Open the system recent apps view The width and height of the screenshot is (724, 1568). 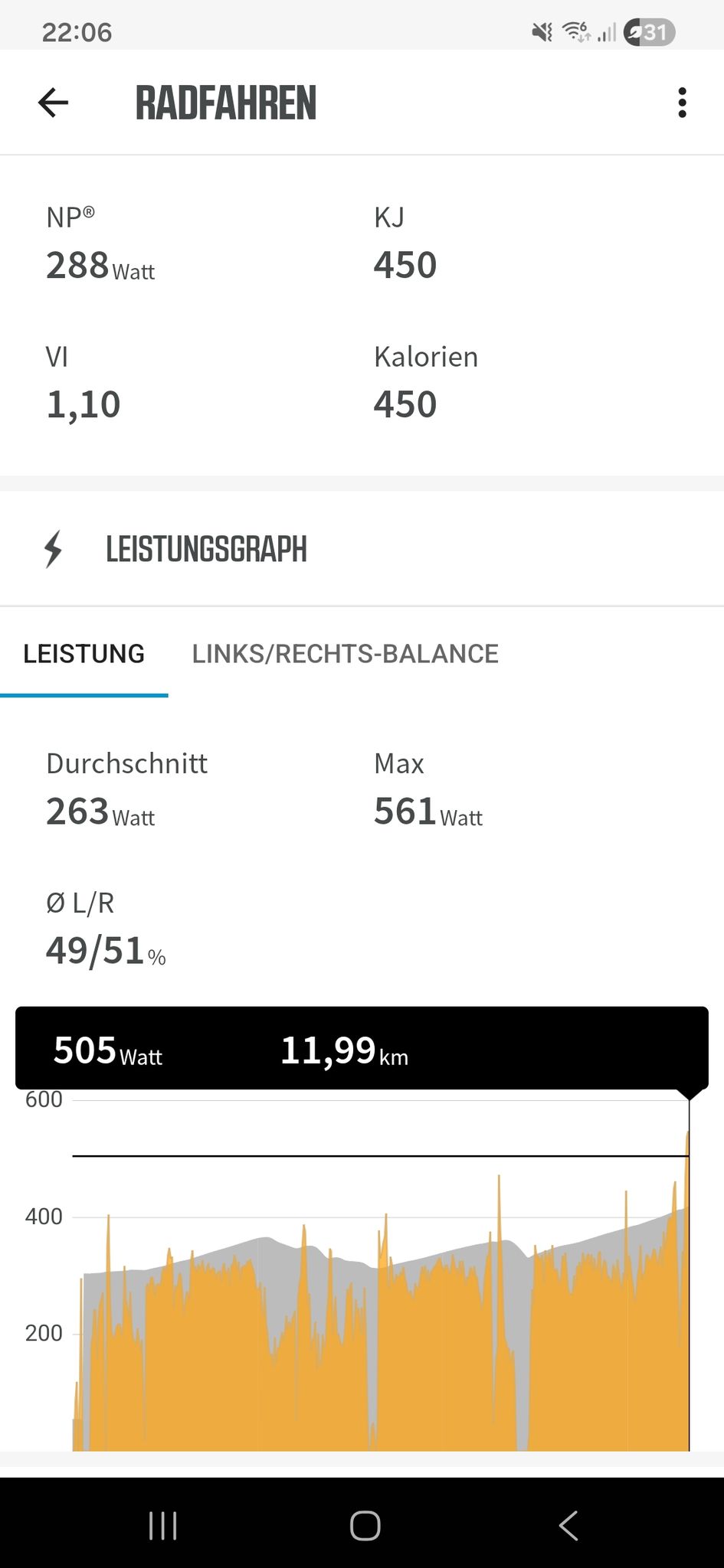click(162, 1525)
